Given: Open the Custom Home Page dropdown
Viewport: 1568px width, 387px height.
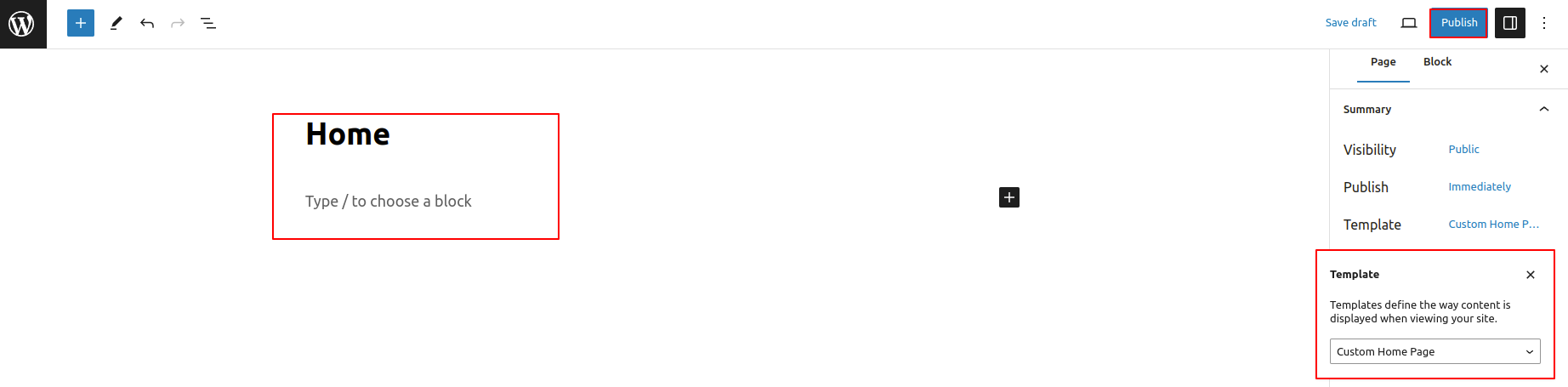Looking at the screenshot, I should [1434, 351].
